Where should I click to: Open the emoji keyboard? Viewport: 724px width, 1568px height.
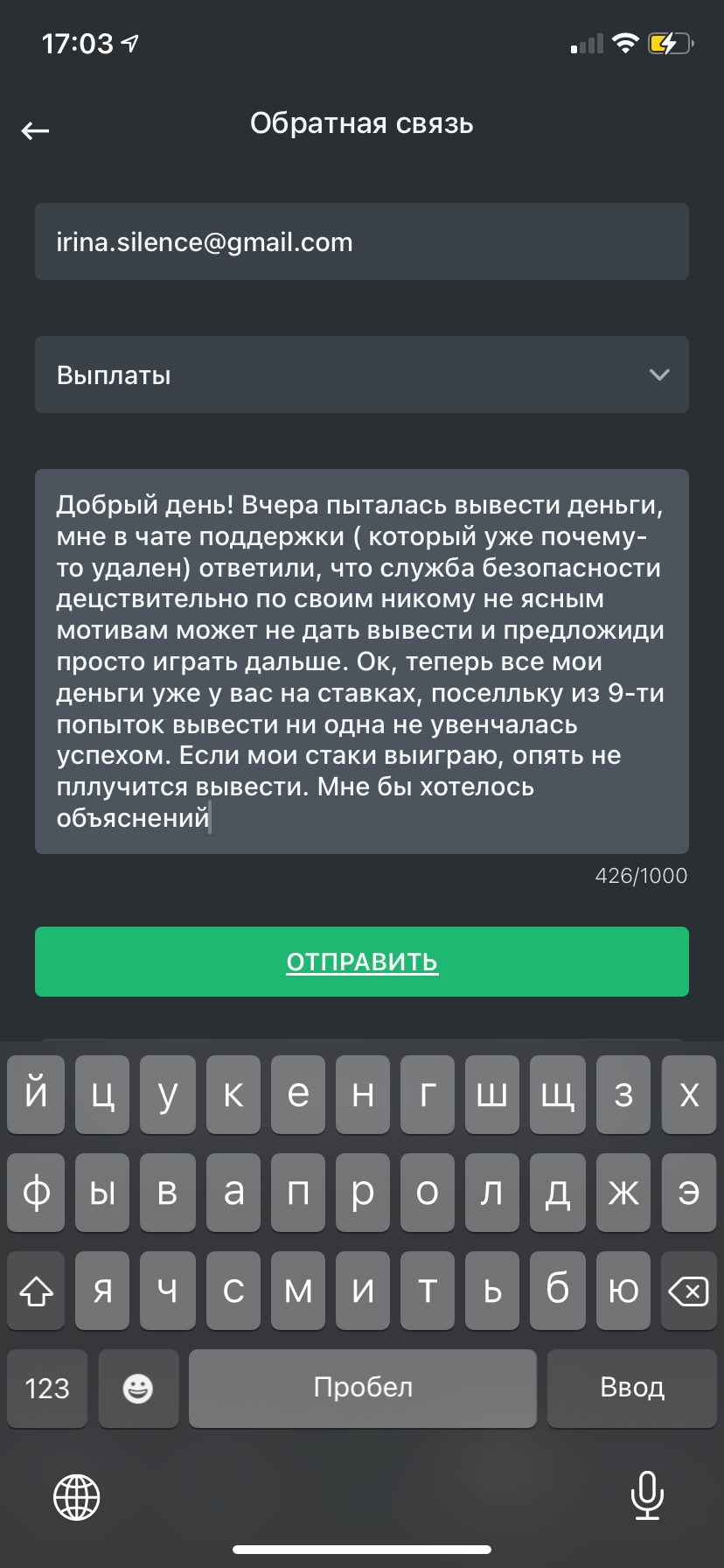[x=138, y=1388]
